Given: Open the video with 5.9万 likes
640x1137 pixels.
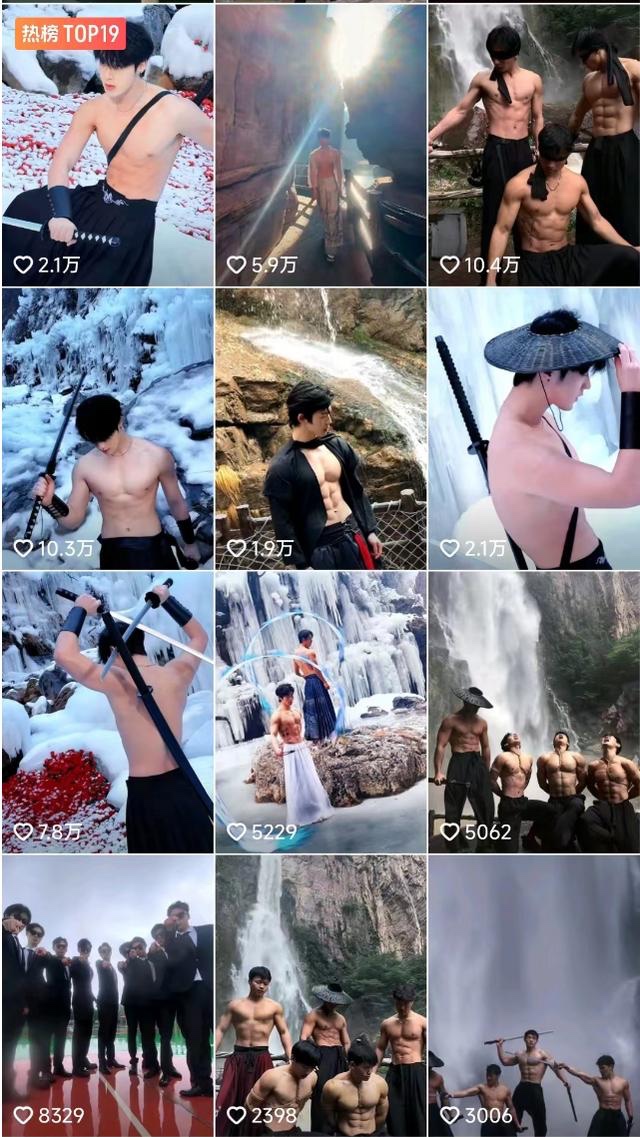Looking at the screenshot, I should pyautogui.click(x=320, y=145).
